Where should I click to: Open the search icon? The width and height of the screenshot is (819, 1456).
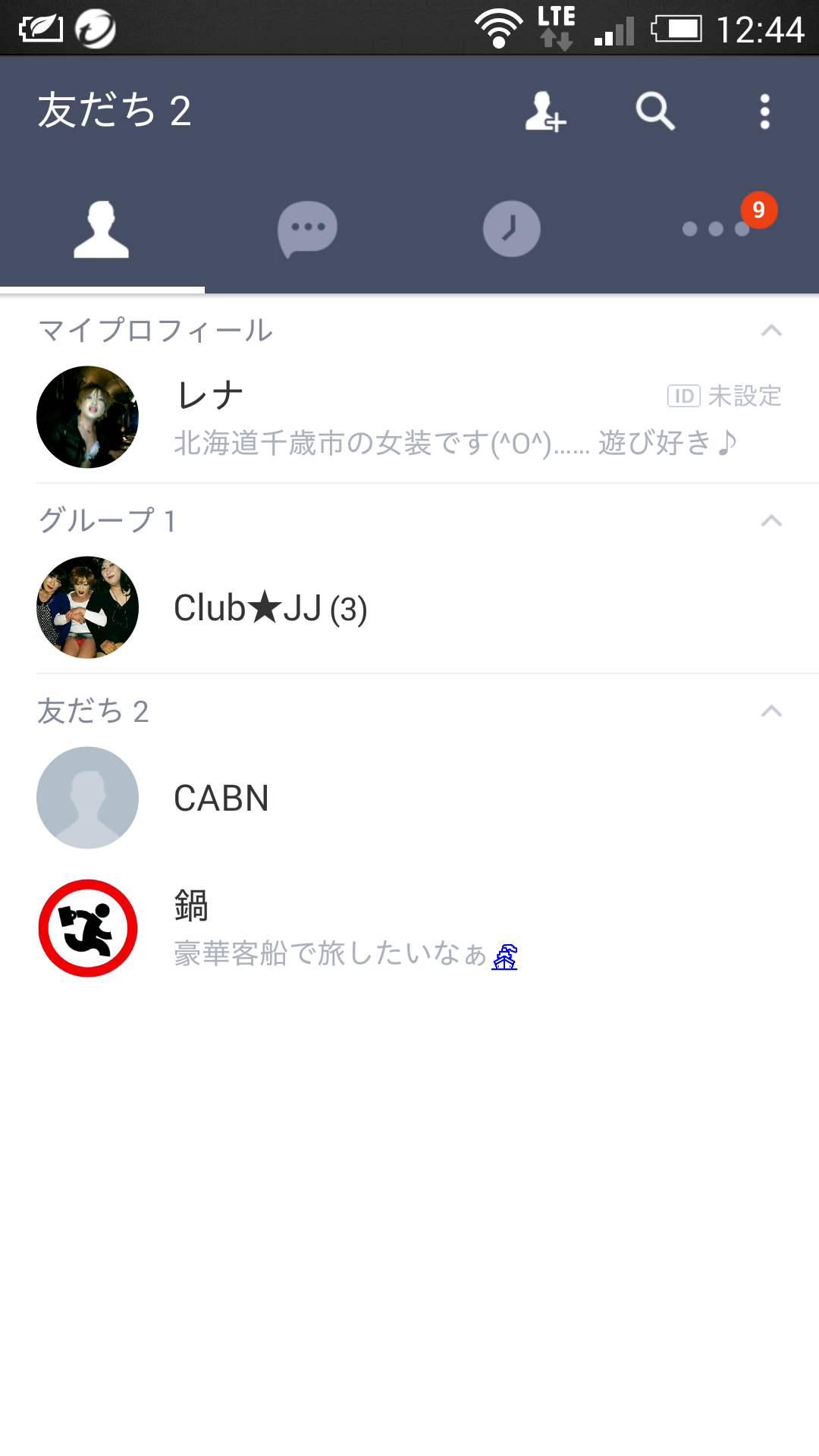655,111
